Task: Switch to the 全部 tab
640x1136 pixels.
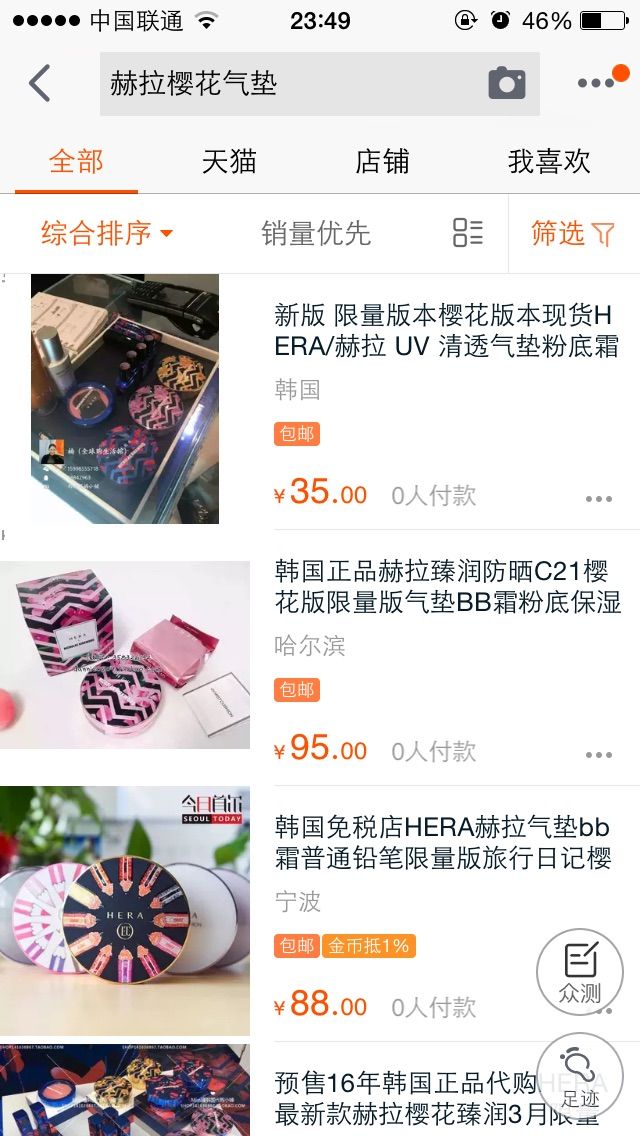Action: (76, 162)
